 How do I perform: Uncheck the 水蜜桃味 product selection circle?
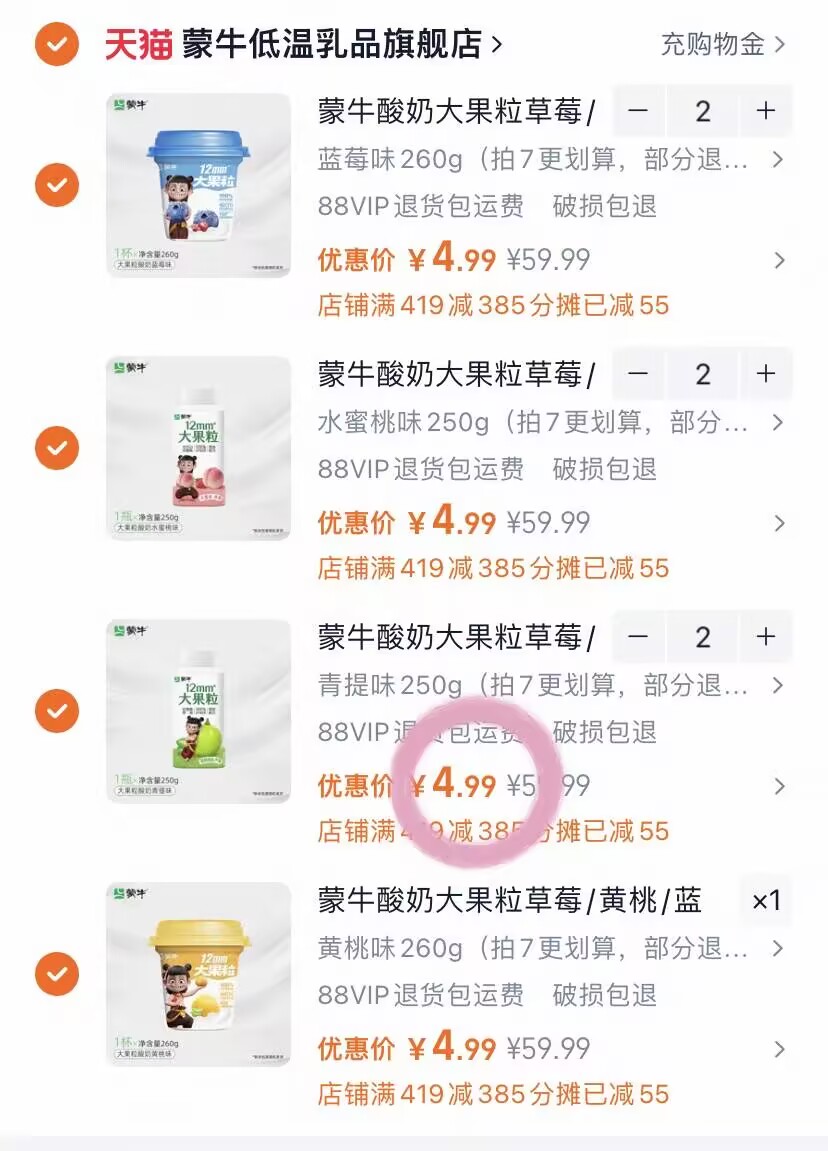pyautogui.click(x=57, y=449)
